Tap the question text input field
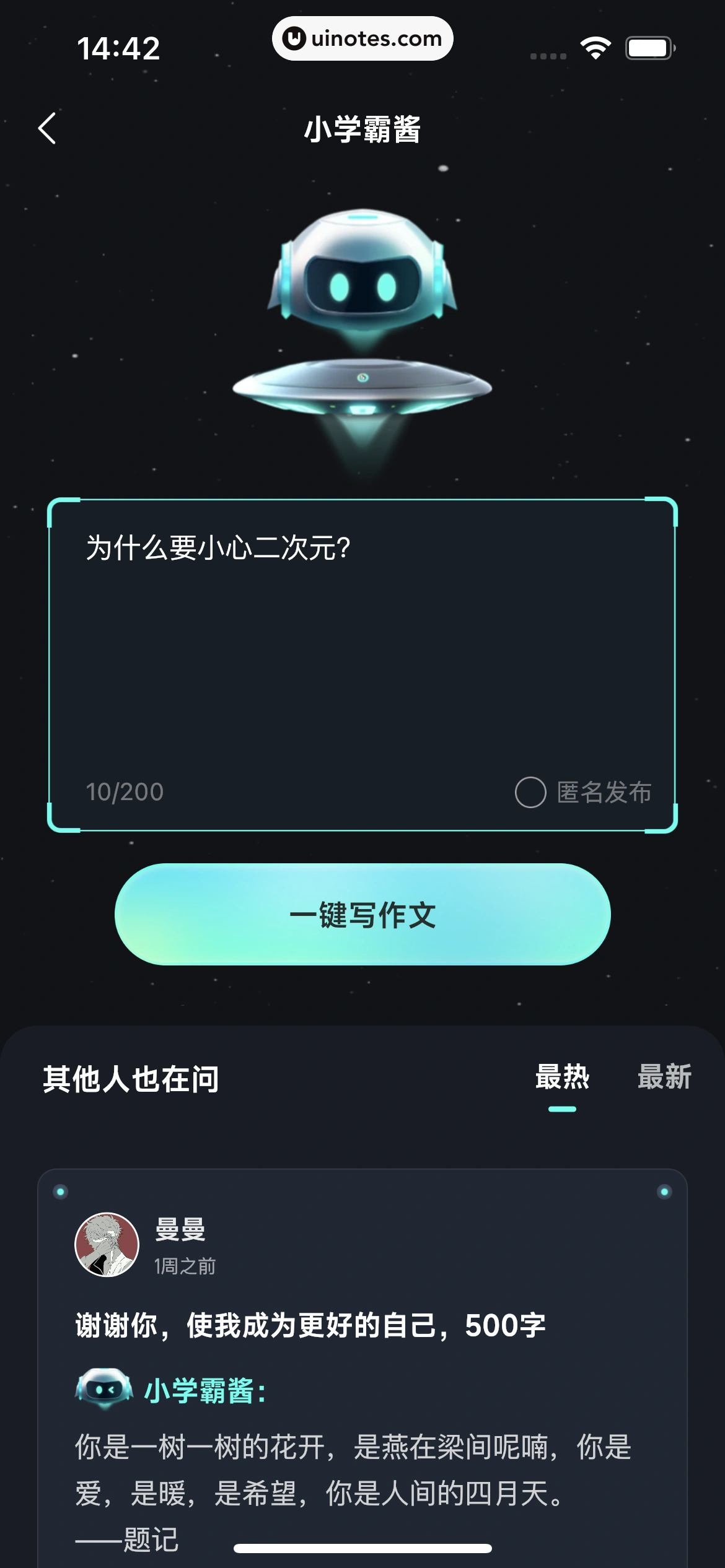The image size is (725, 1568). [x=362, y=650]
